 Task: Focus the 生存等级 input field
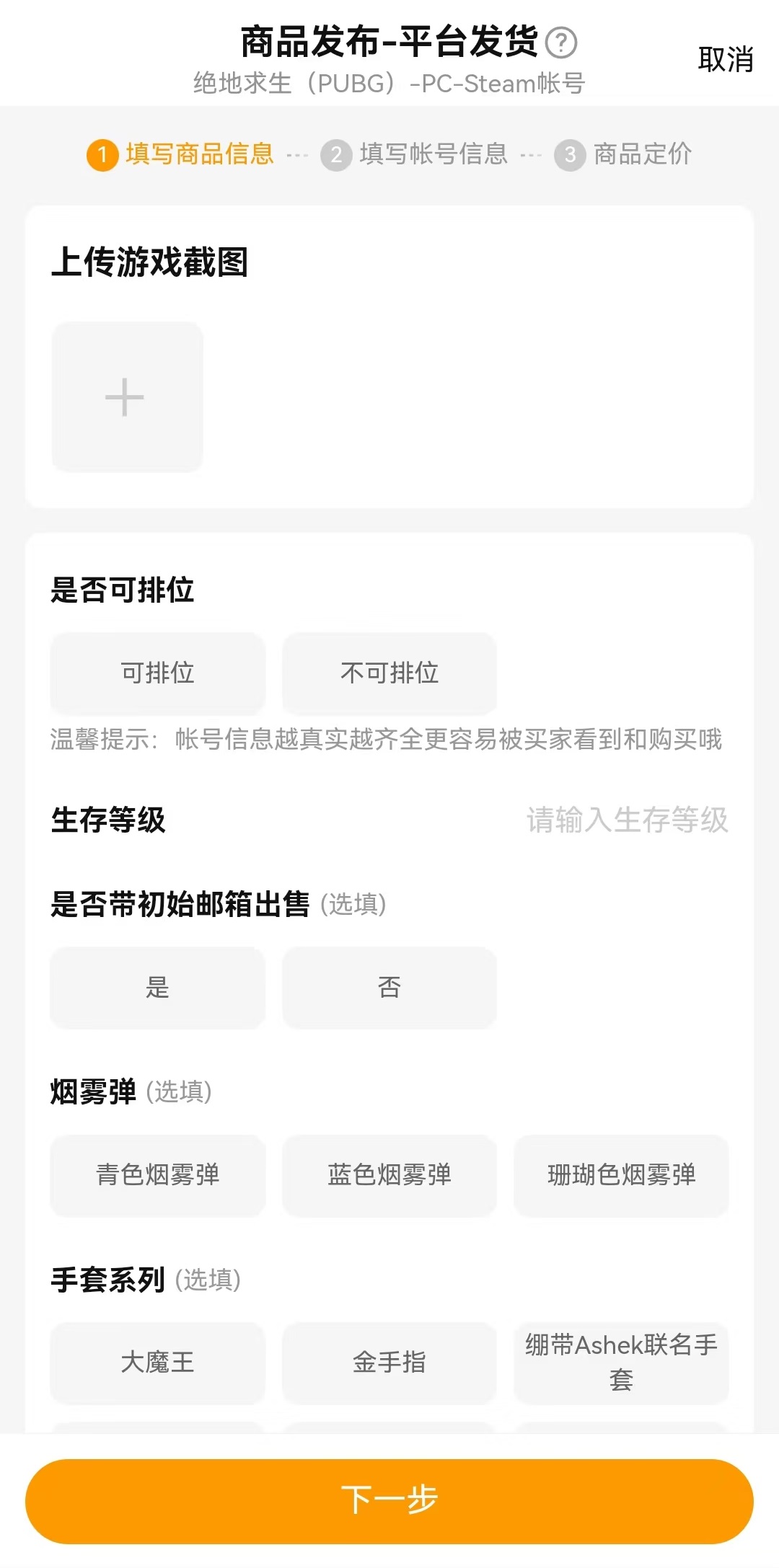coord(626,820)
